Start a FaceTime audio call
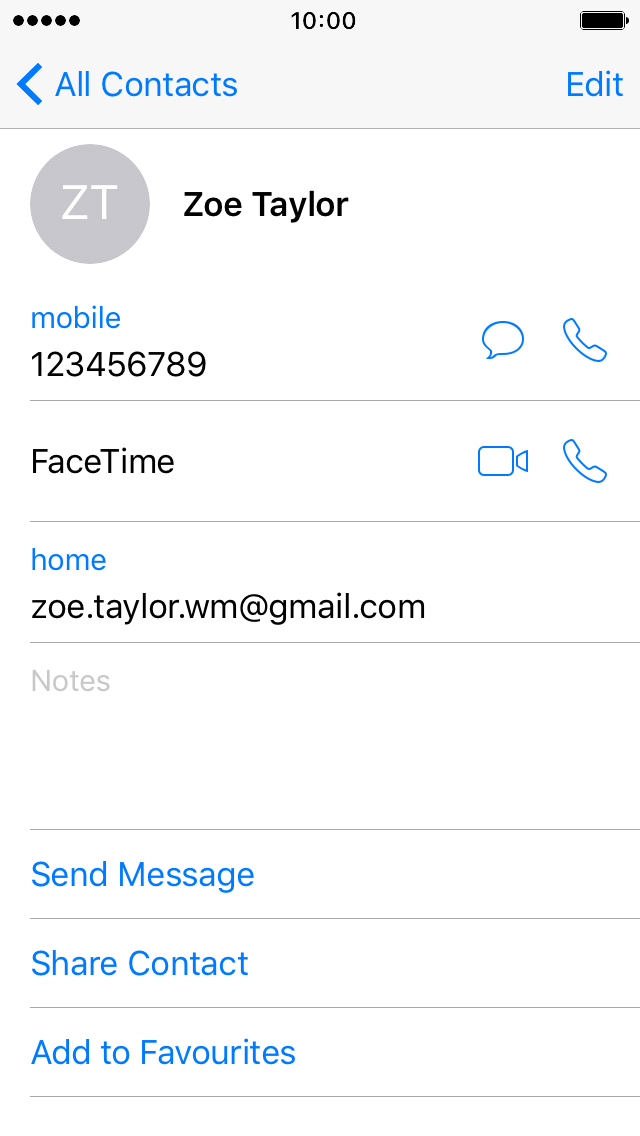This screenshot has width=640, height=1136. click(585, 461)
